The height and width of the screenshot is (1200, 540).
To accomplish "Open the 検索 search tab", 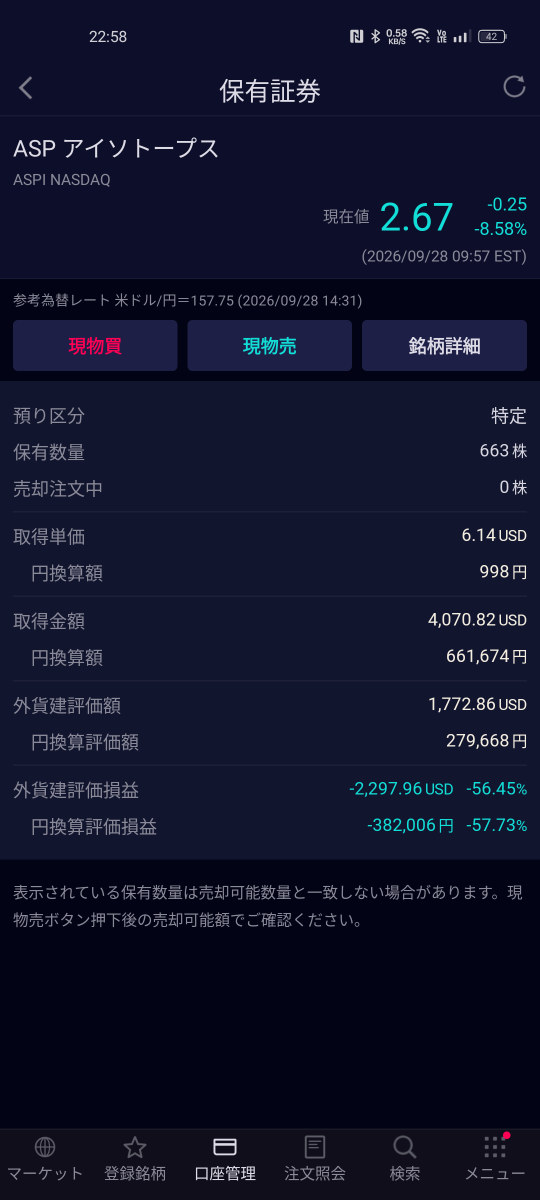I will tap(405, 1160).
